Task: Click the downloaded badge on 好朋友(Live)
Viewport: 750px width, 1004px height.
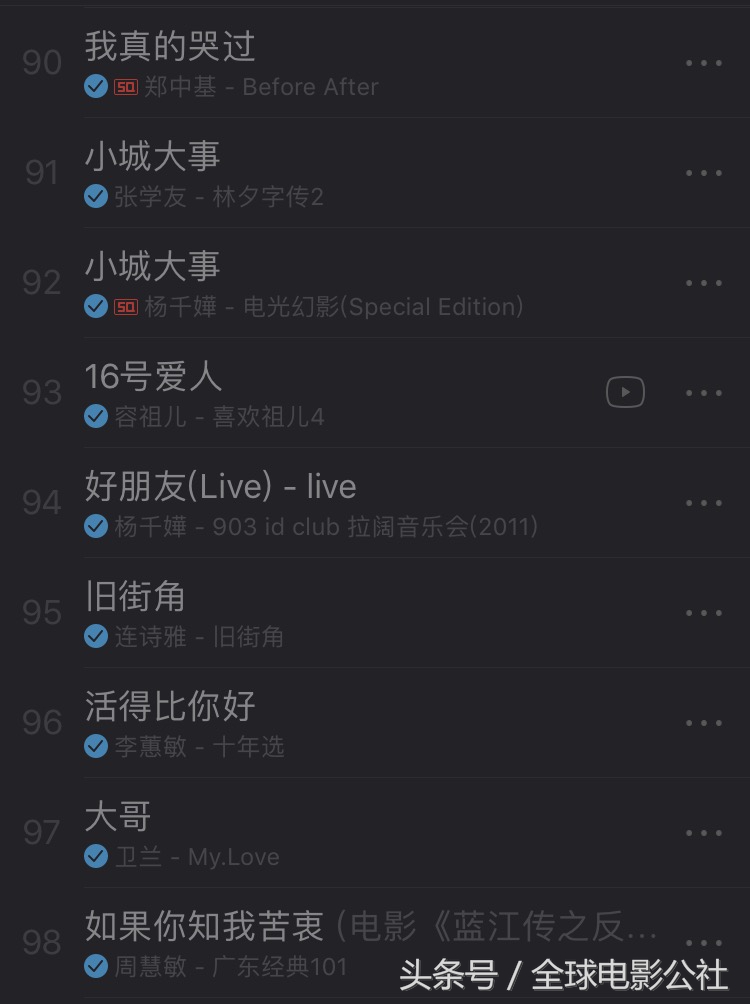Action: pos(95,526)
